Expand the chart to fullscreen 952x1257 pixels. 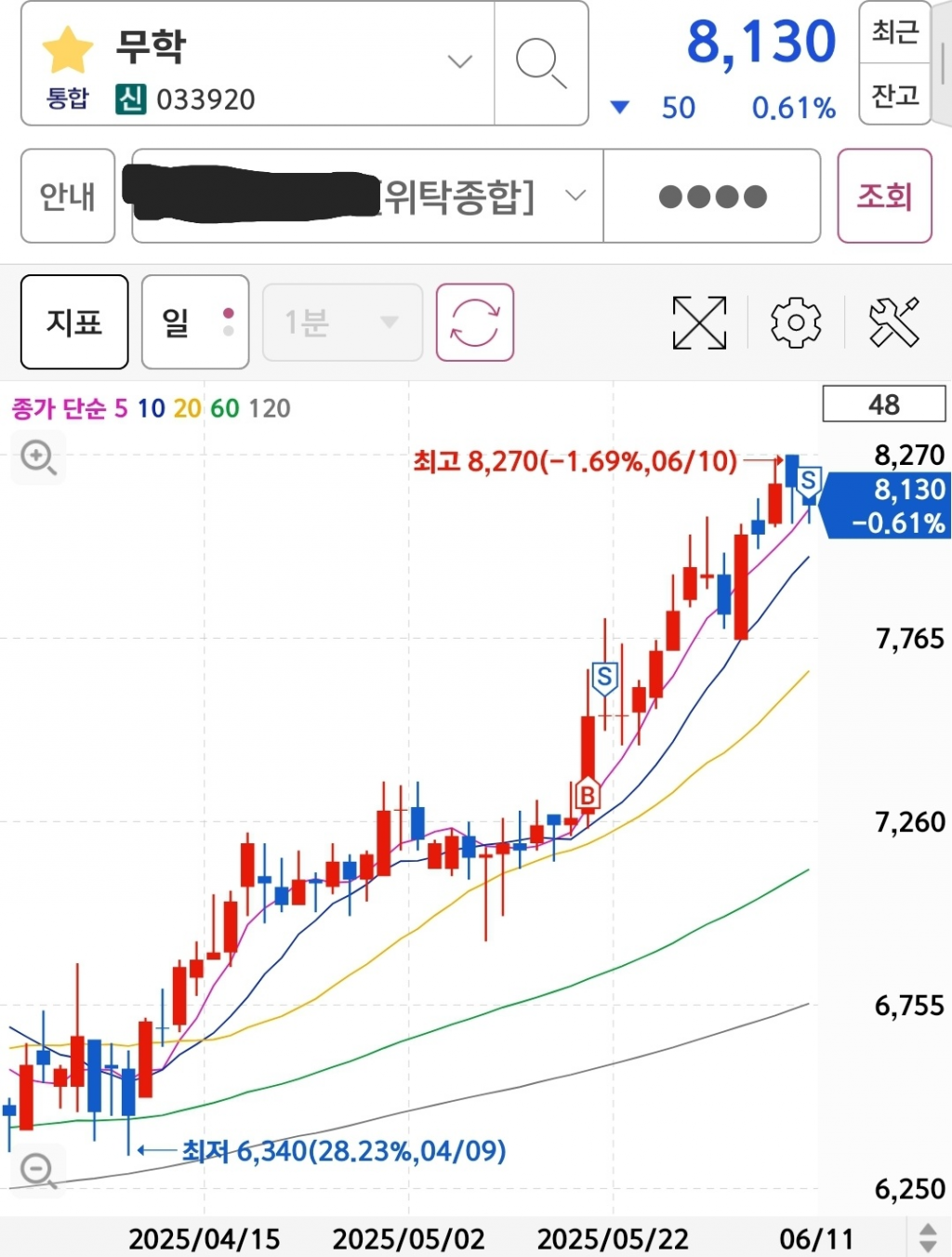click(699, 323)
